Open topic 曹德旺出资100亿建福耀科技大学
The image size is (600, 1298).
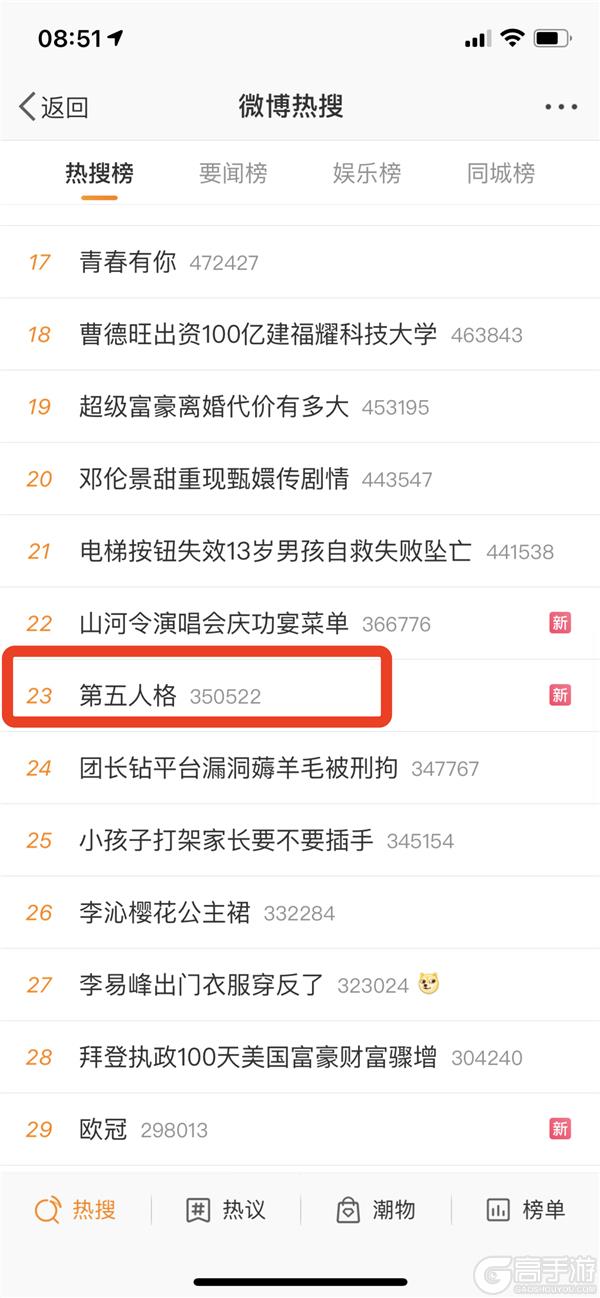click(x=300, y=334)
